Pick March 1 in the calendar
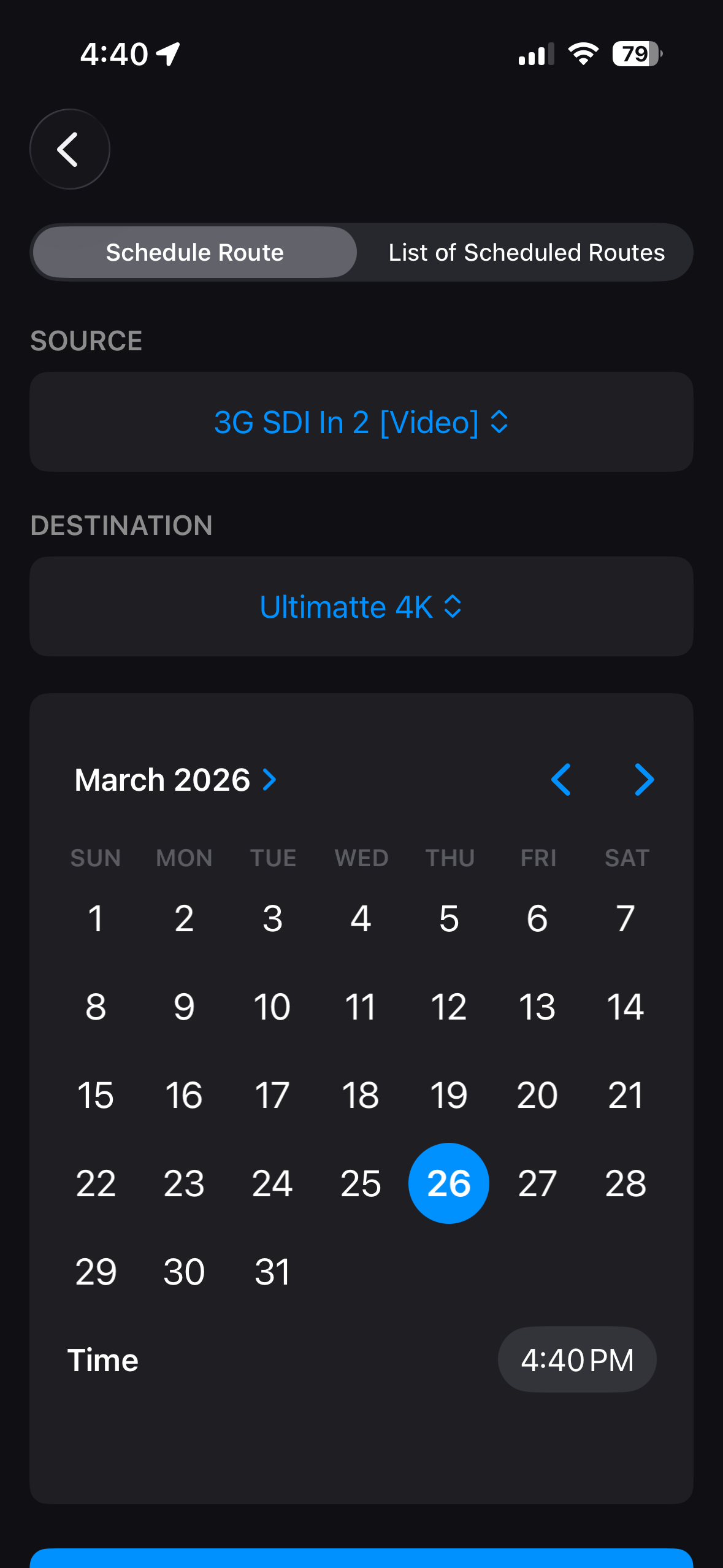723x1568 pixels. coord(96,918)
